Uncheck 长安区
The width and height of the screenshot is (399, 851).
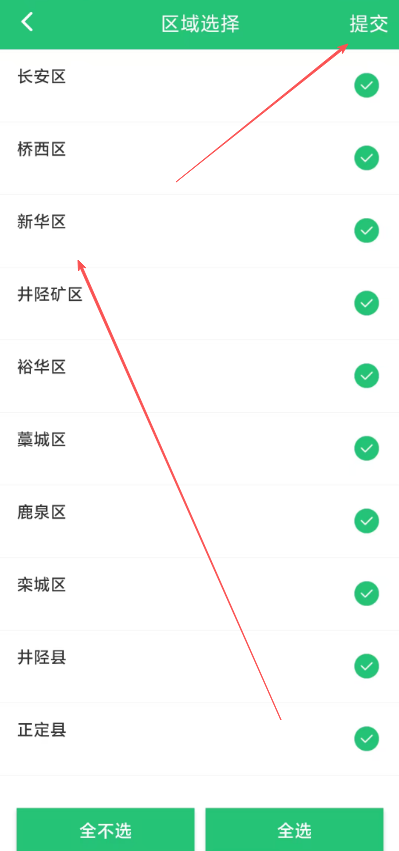click(x=366, y=86)
